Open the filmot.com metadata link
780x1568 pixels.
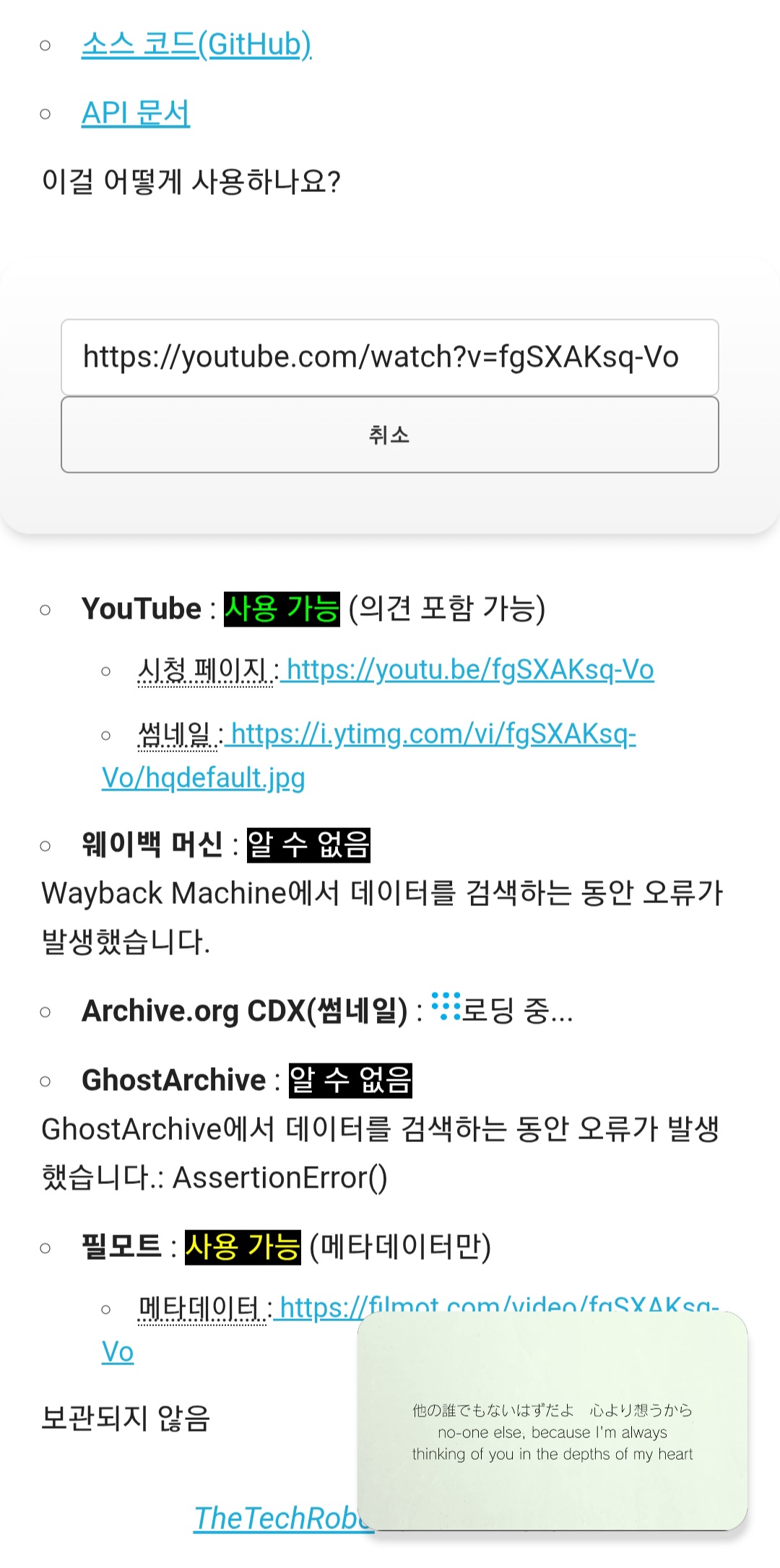(x=318, y=1308)
